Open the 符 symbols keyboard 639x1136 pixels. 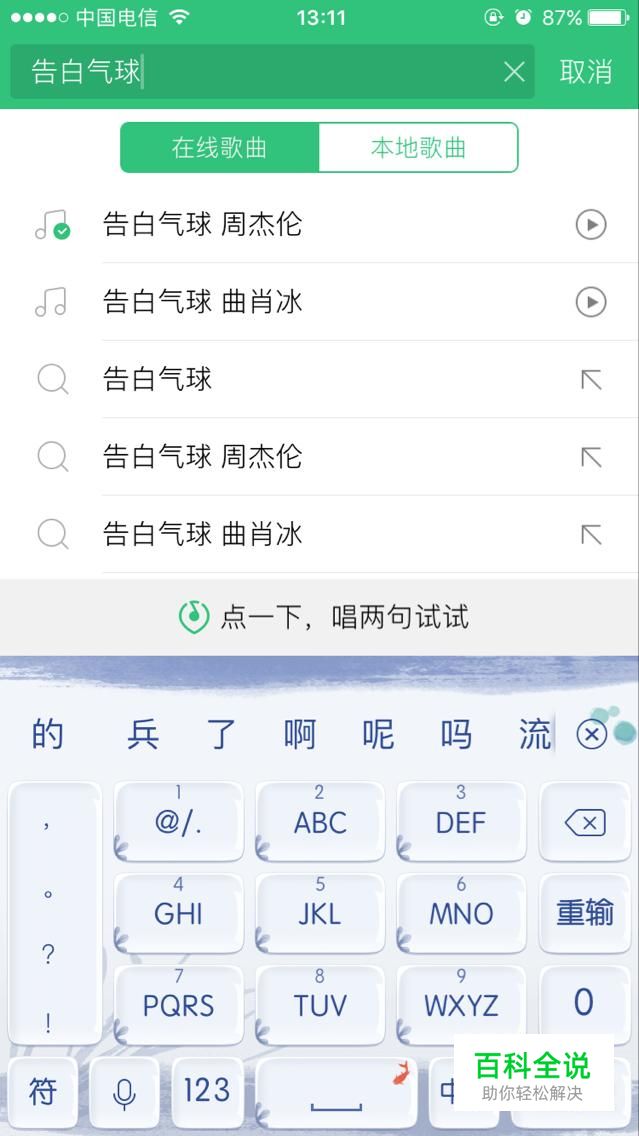pyautogui.click(x=43, y=1093)
